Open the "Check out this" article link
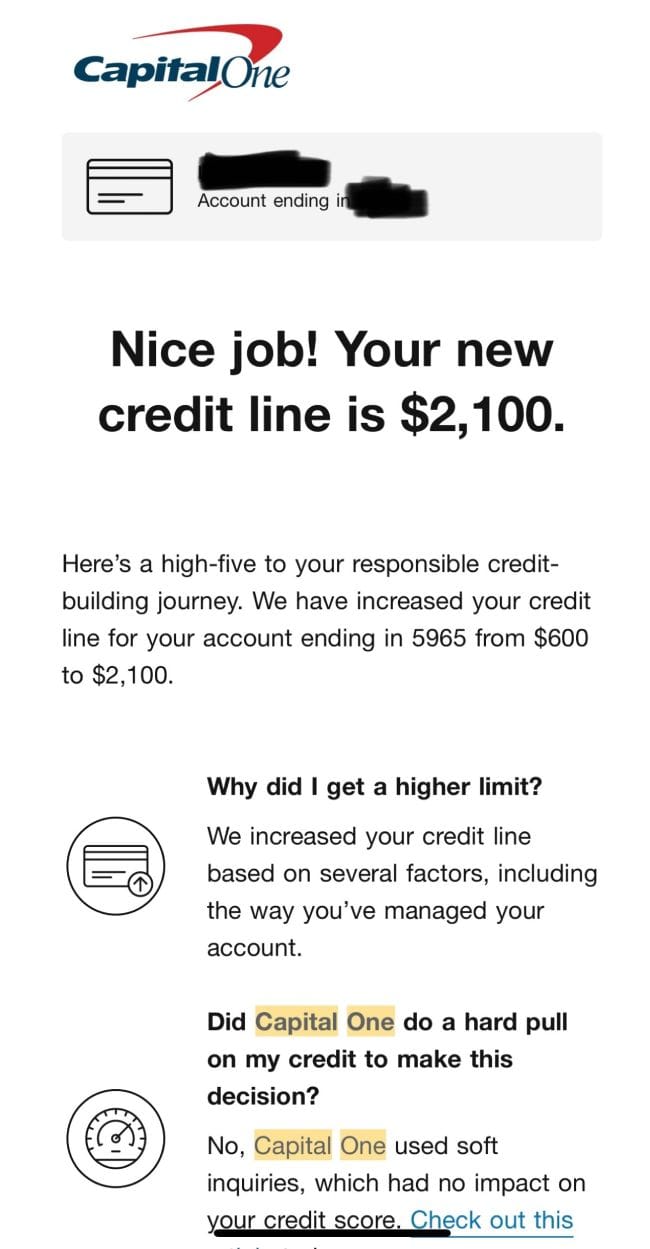 (491, 1220)
